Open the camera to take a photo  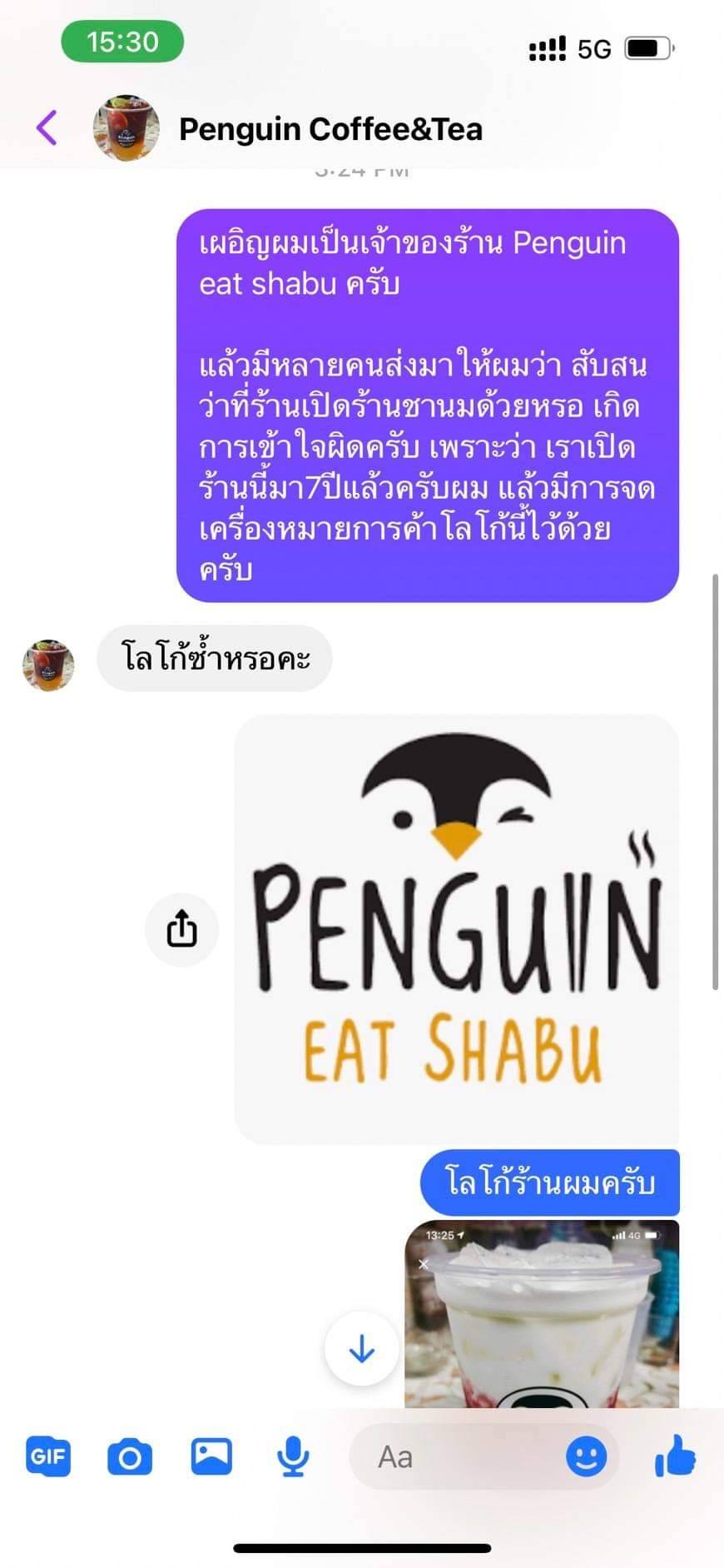(x=130, y=1457)
